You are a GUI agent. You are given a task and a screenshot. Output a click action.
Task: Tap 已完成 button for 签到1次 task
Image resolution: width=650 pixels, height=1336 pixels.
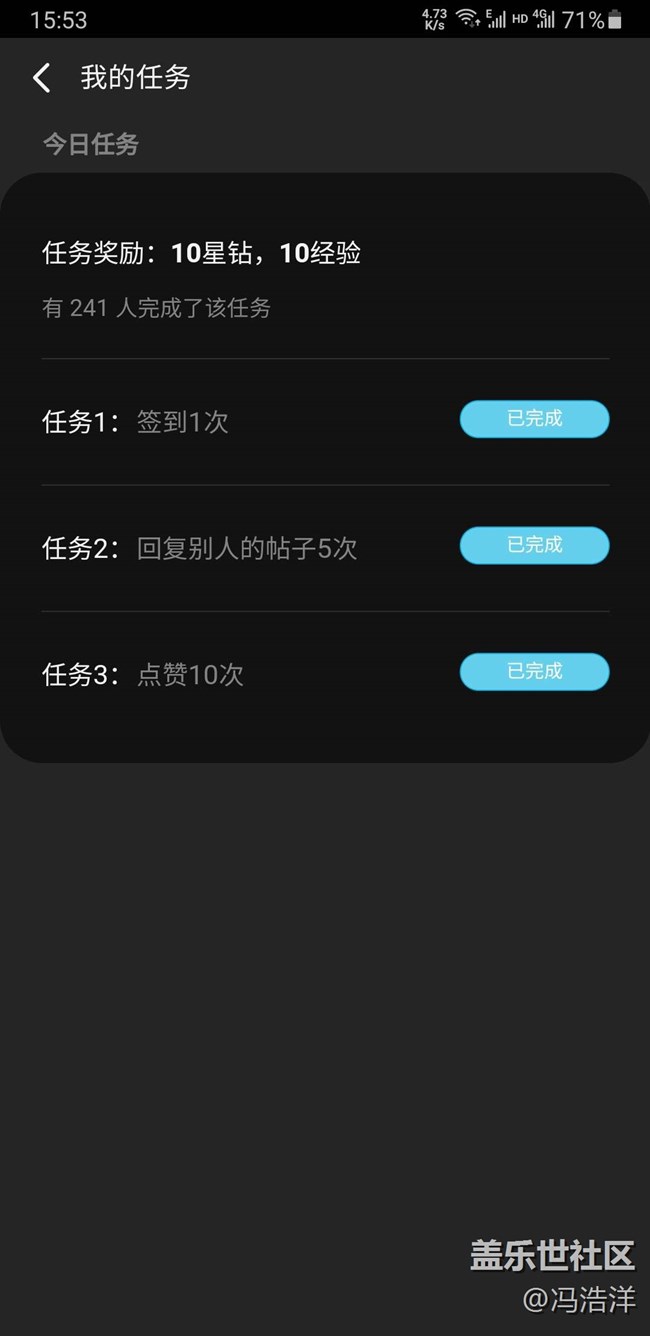point(534,419)
